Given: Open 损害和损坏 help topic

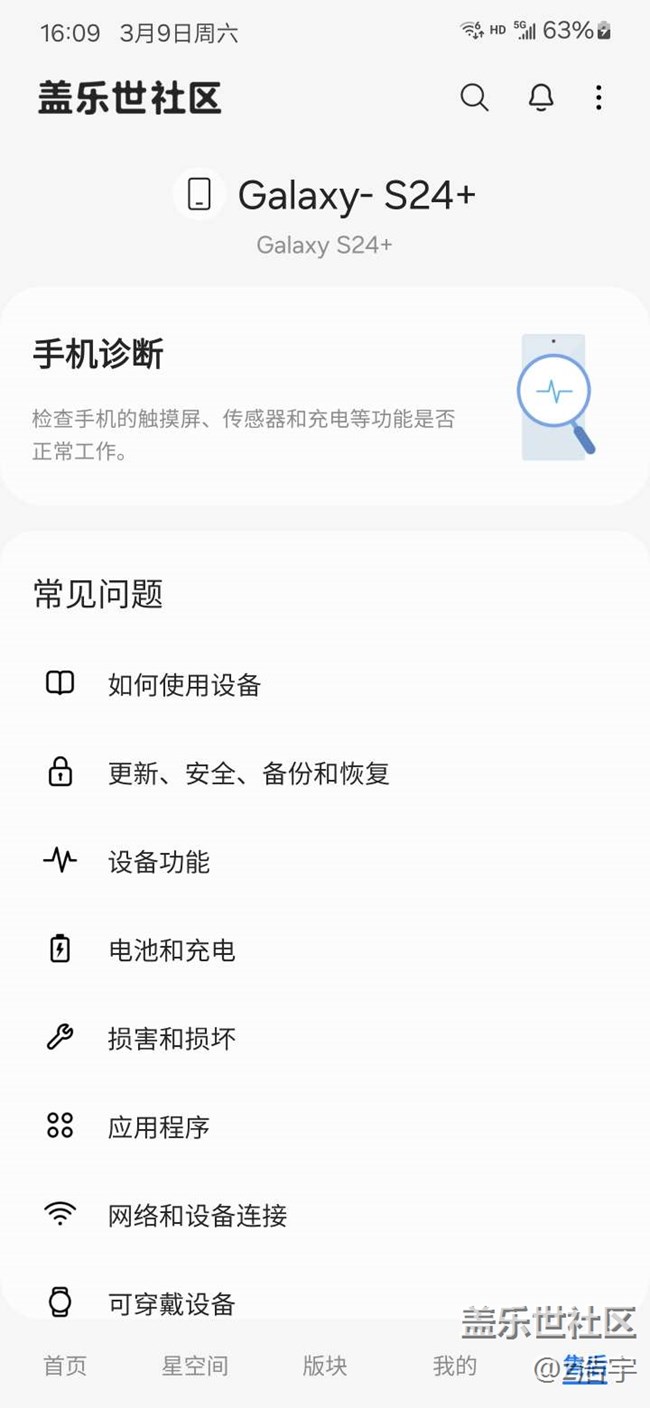Looking at the screenshot, I should (171, 1039).
